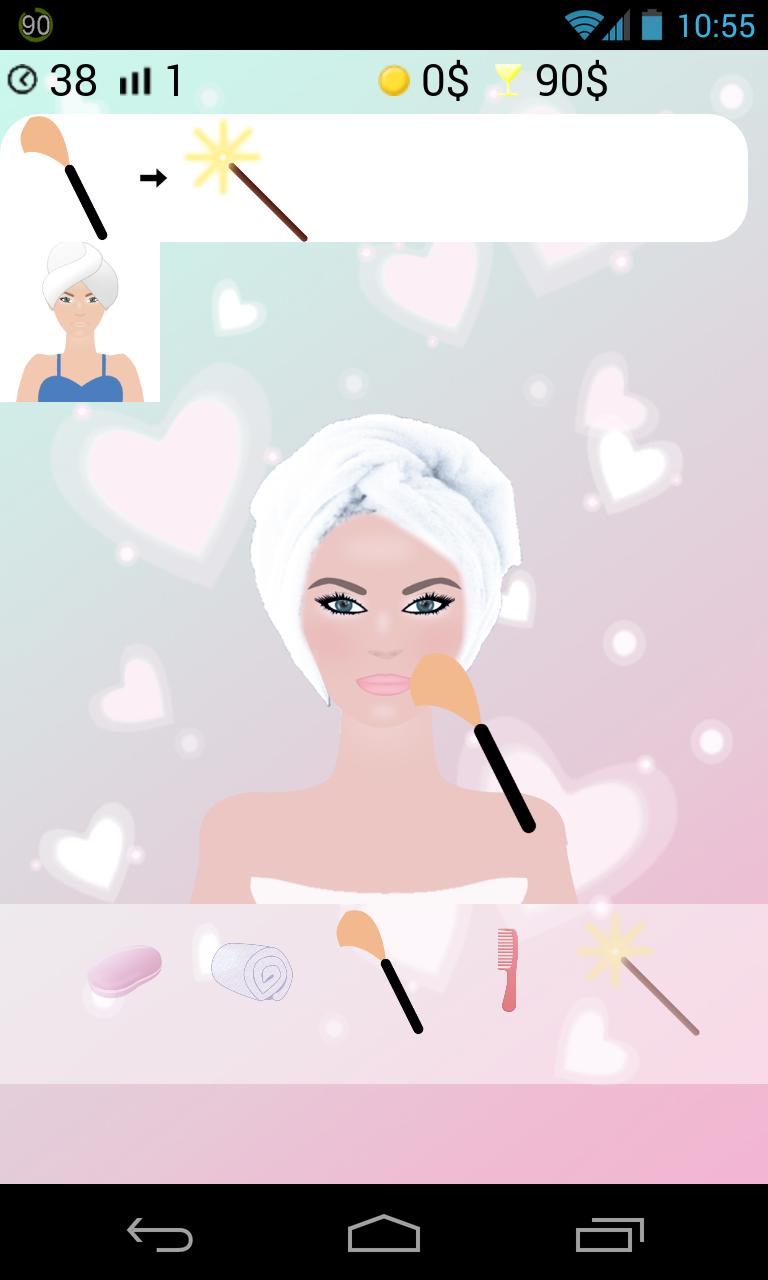Use the sparkle magic wand tool
Screen dimensions: 768x1280
[636, 972]
